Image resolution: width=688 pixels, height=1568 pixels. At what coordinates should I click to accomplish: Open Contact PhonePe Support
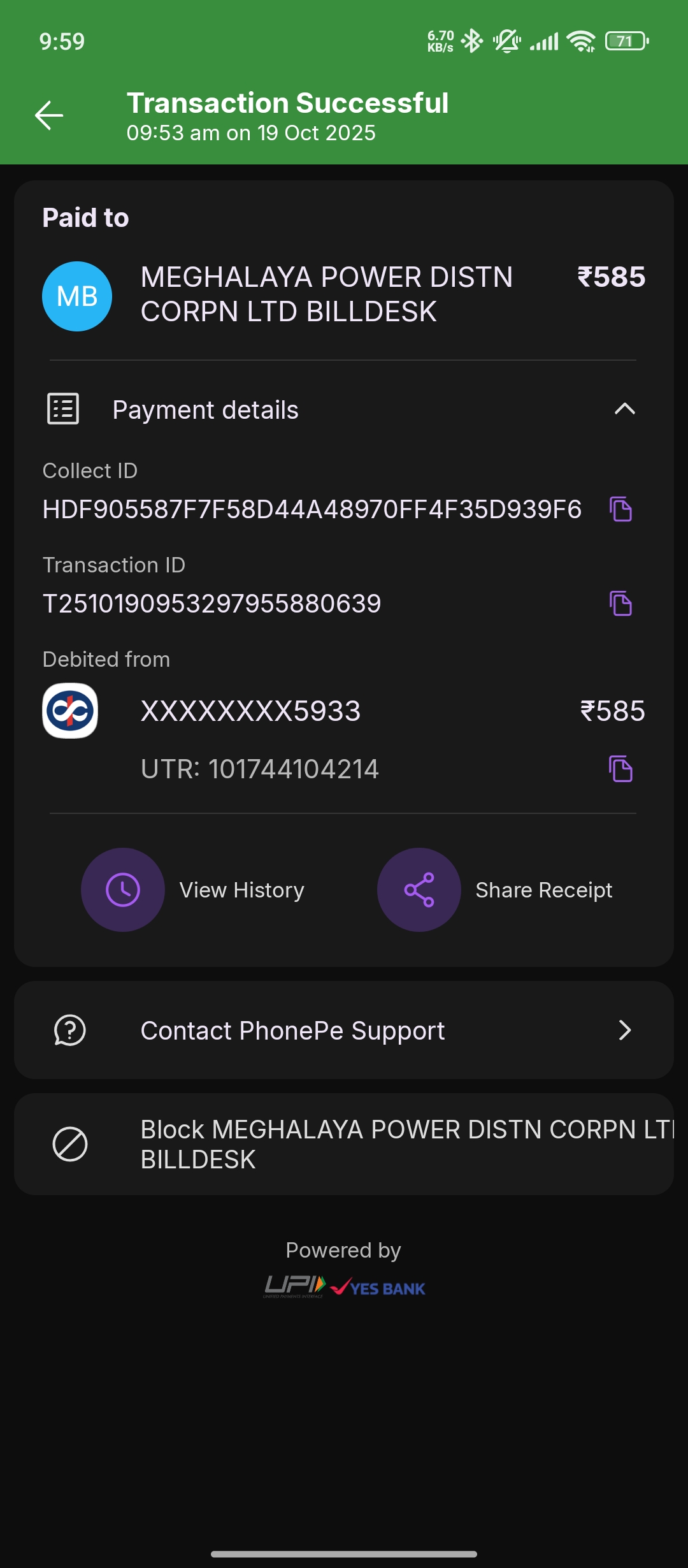pos(344,1030)
